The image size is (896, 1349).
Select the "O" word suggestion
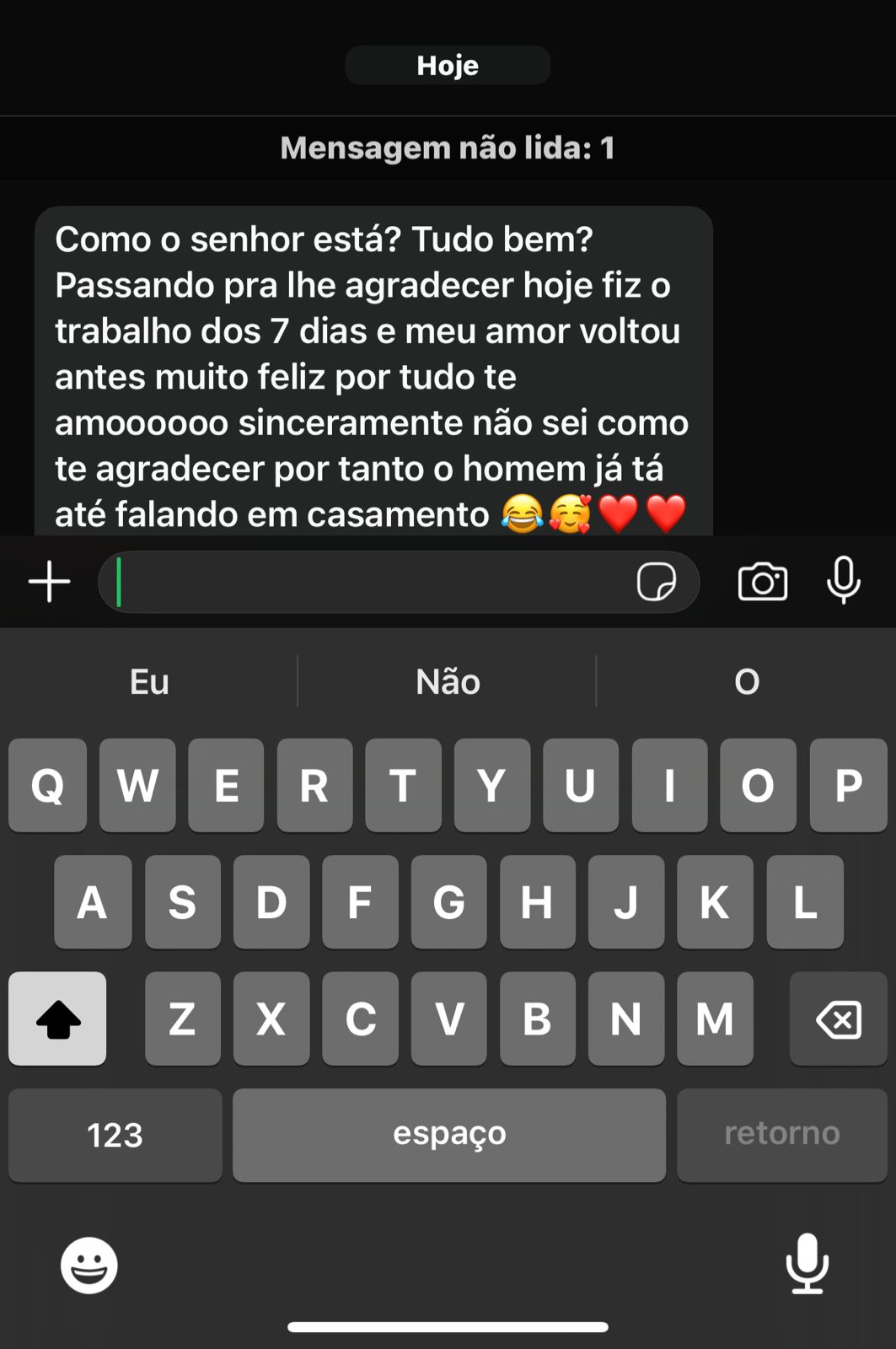(746, 681)
